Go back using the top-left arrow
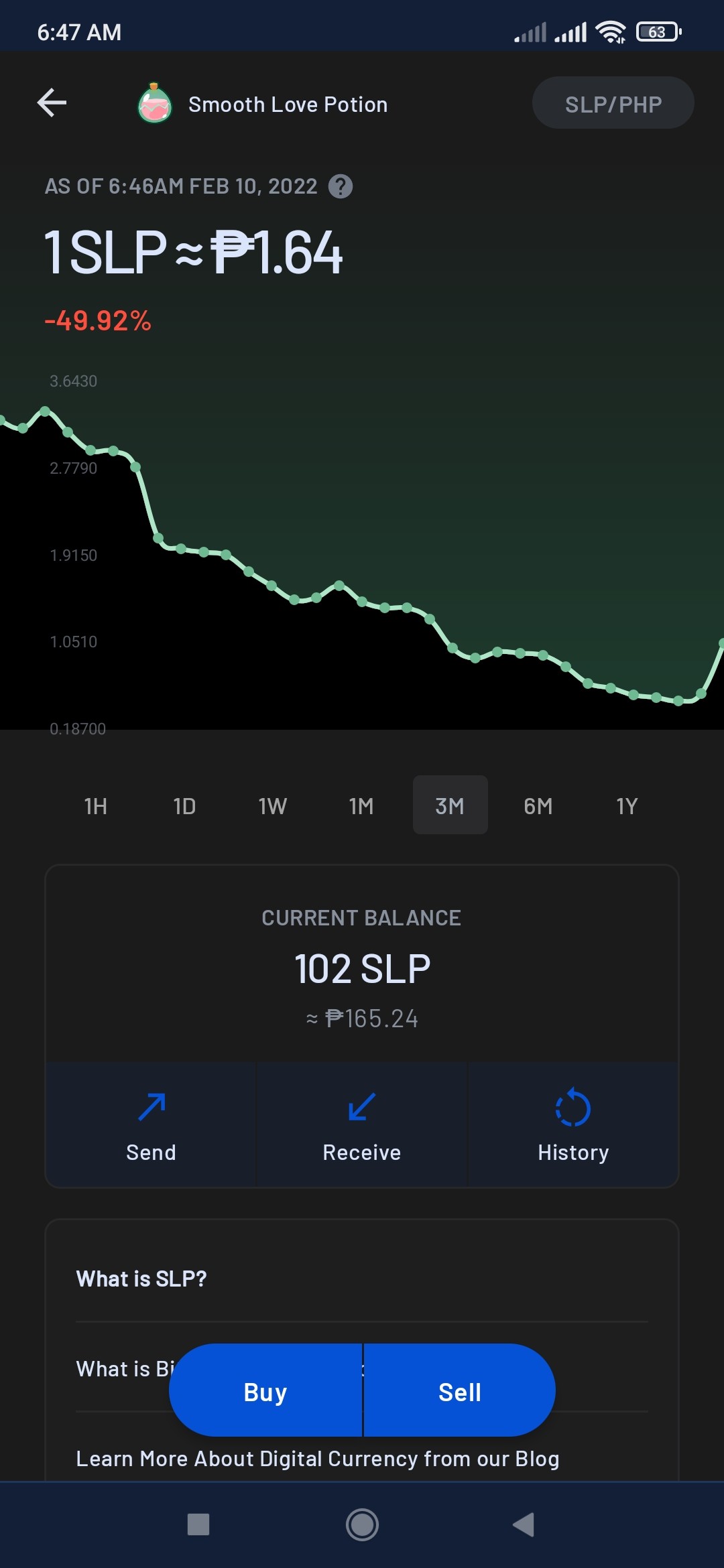The image size is (724, 1568). 52,103
